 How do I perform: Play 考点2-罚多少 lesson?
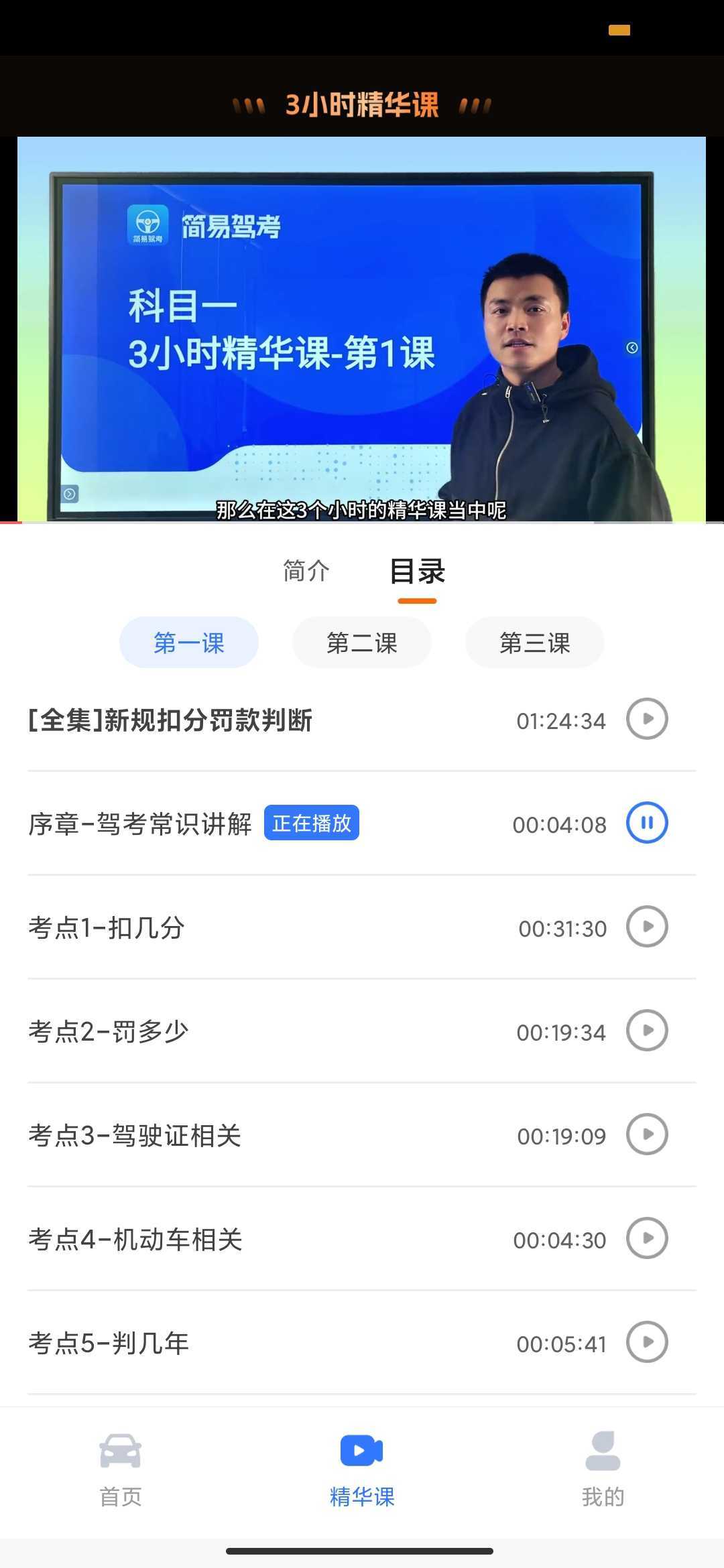(x=647, y=1031)
